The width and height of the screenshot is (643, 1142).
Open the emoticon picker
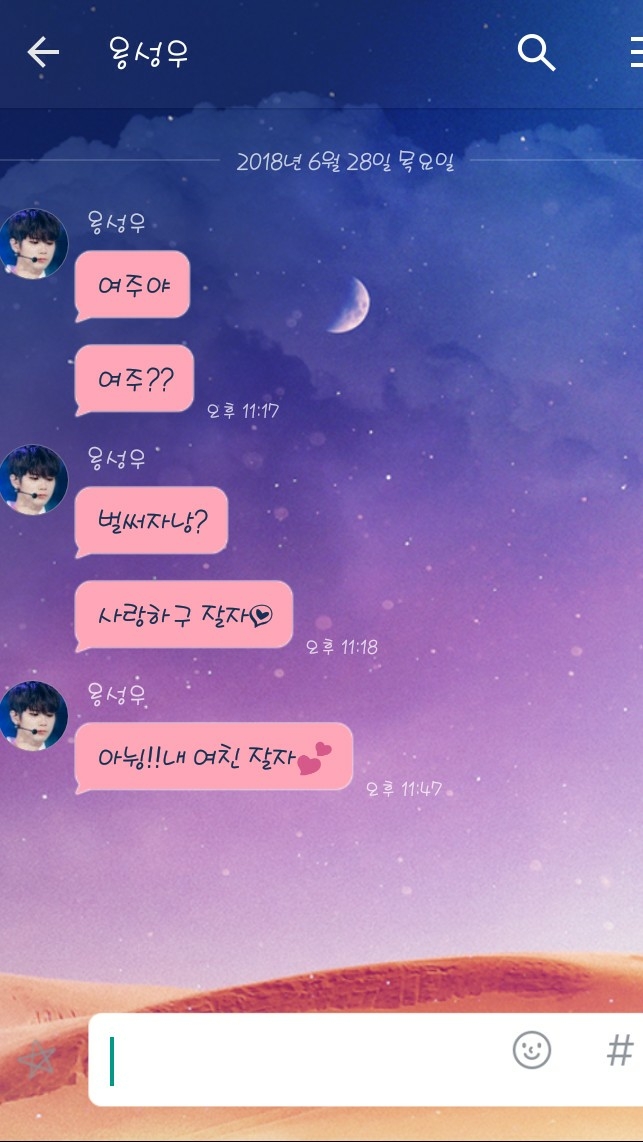532,1050
